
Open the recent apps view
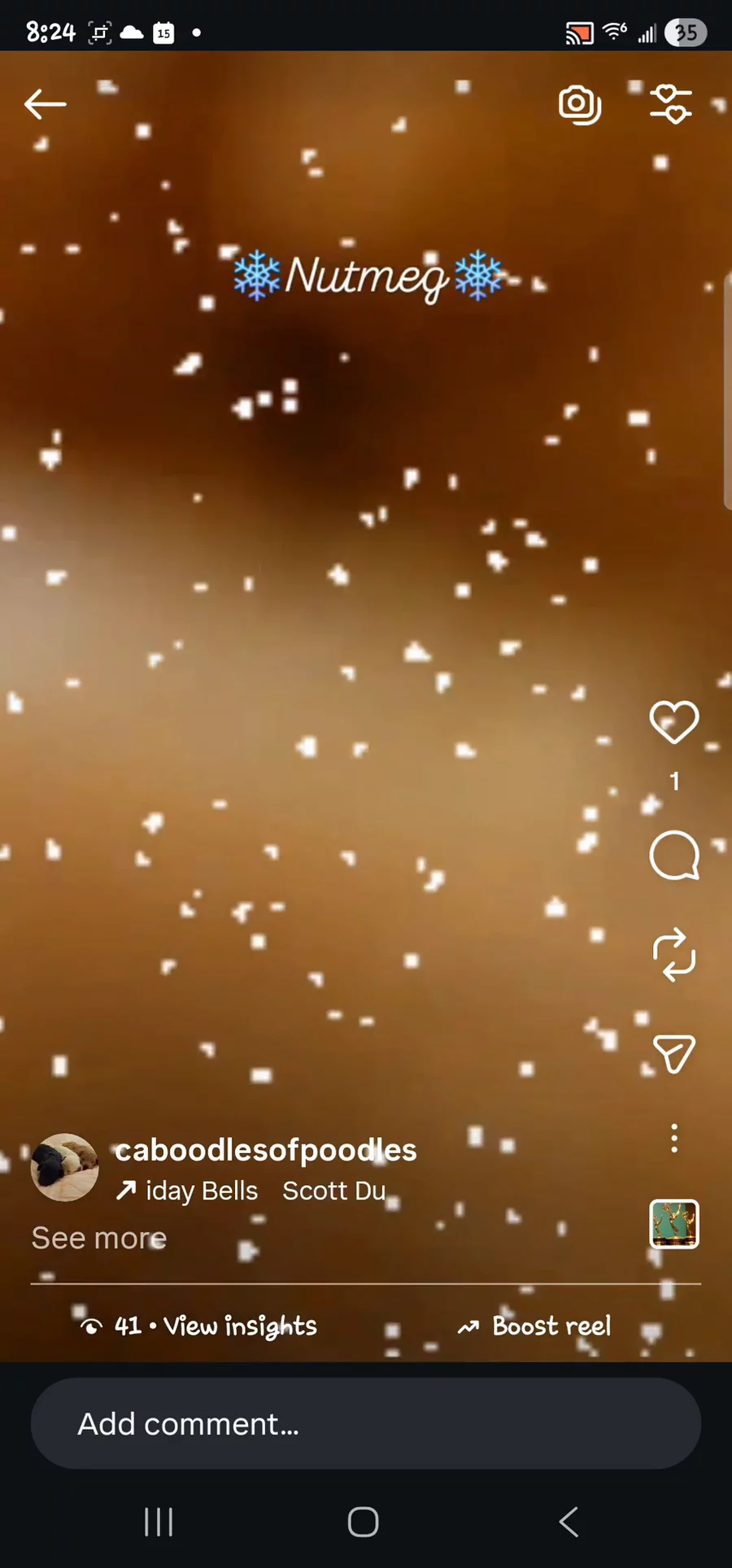point(159,1522)
